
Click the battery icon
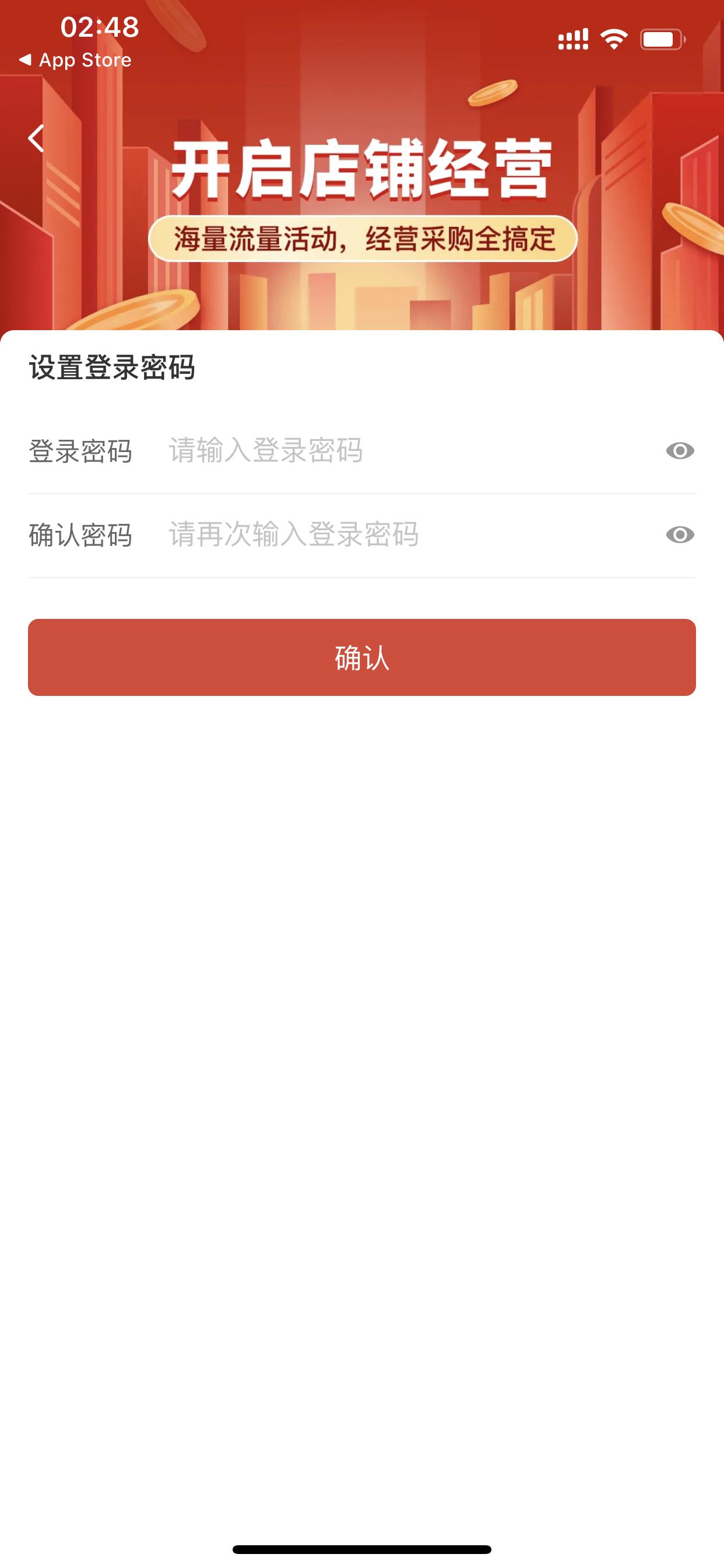(x=661, y=38)
